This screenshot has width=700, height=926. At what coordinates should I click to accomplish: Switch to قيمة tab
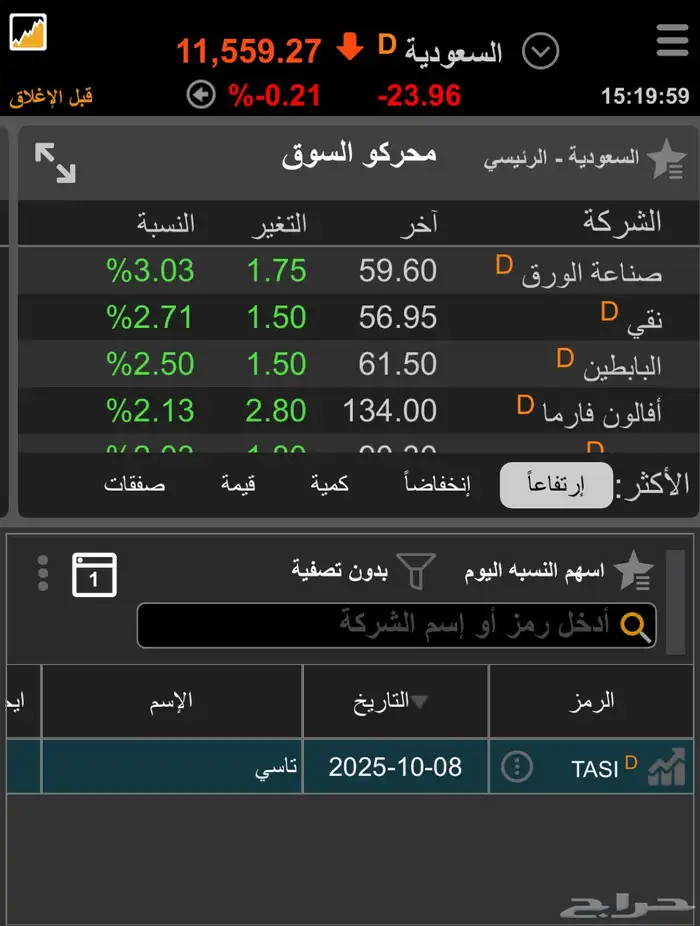(x=238, y=486)
